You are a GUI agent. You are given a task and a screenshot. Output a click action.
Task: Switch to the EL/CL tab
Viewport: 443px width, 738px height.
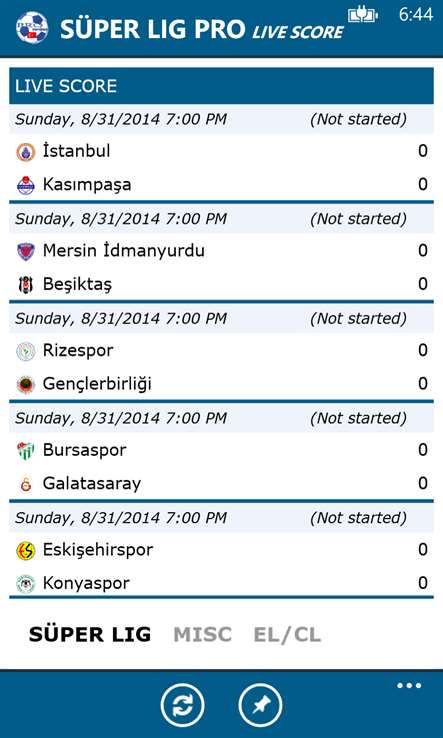tap(287, 634)
